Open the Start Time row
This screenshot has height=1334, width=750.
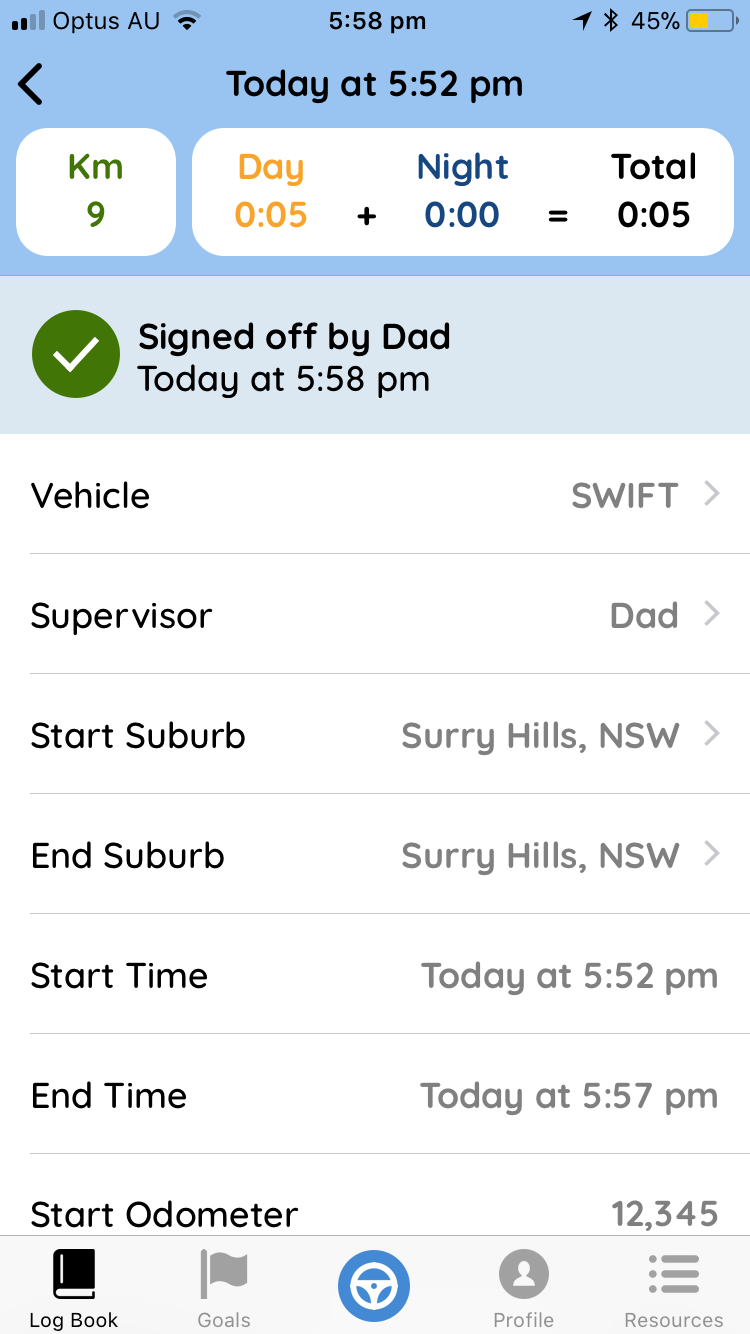[375, 974]
